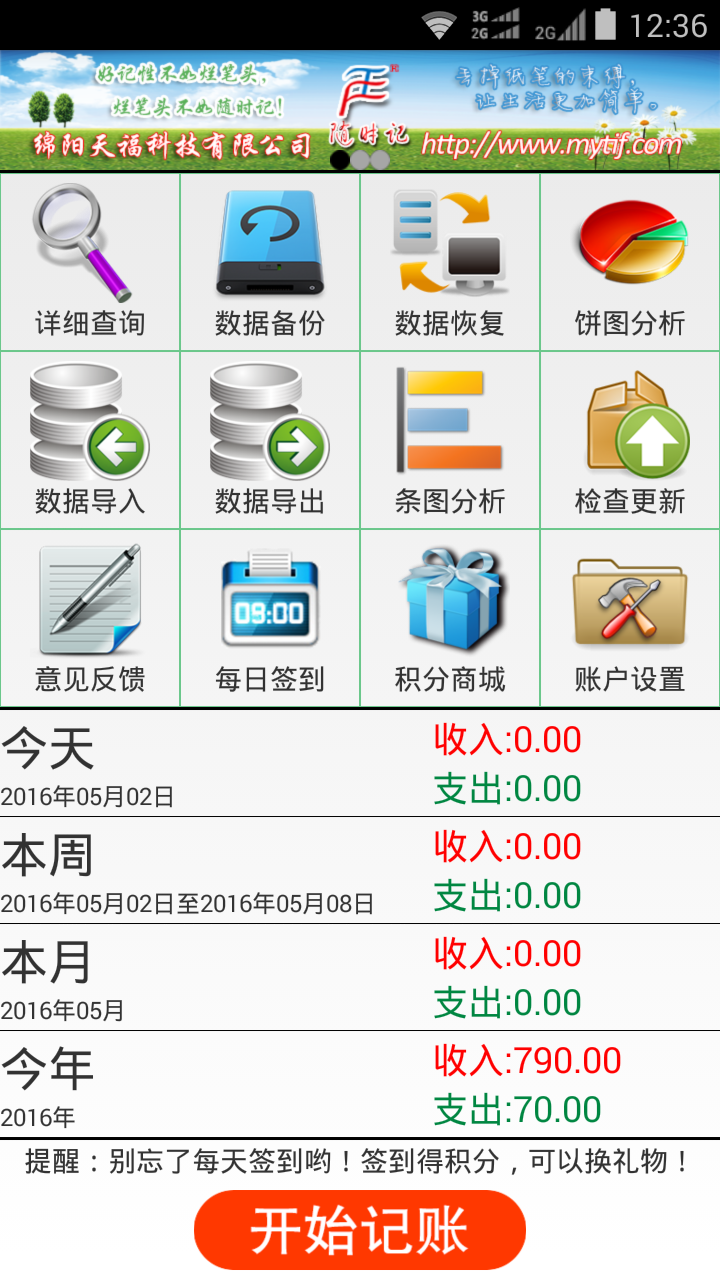Viewport: 720px width, 1280px height.
Task: View 今年 yearly income 790.00 details
Action: tap(360, 1078)
